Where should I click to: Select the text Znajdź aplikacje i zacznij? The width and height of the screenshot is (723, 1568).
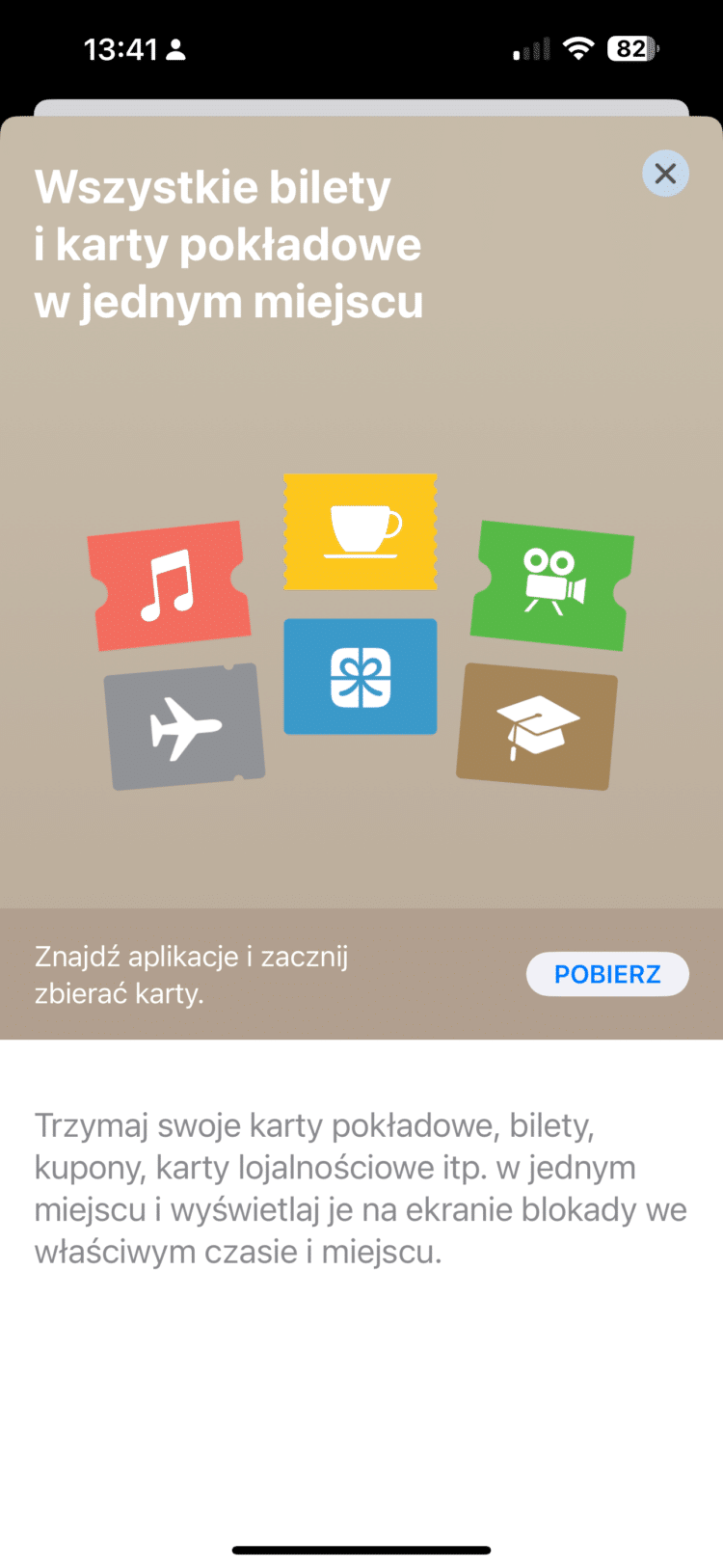(x=191, y=956)
